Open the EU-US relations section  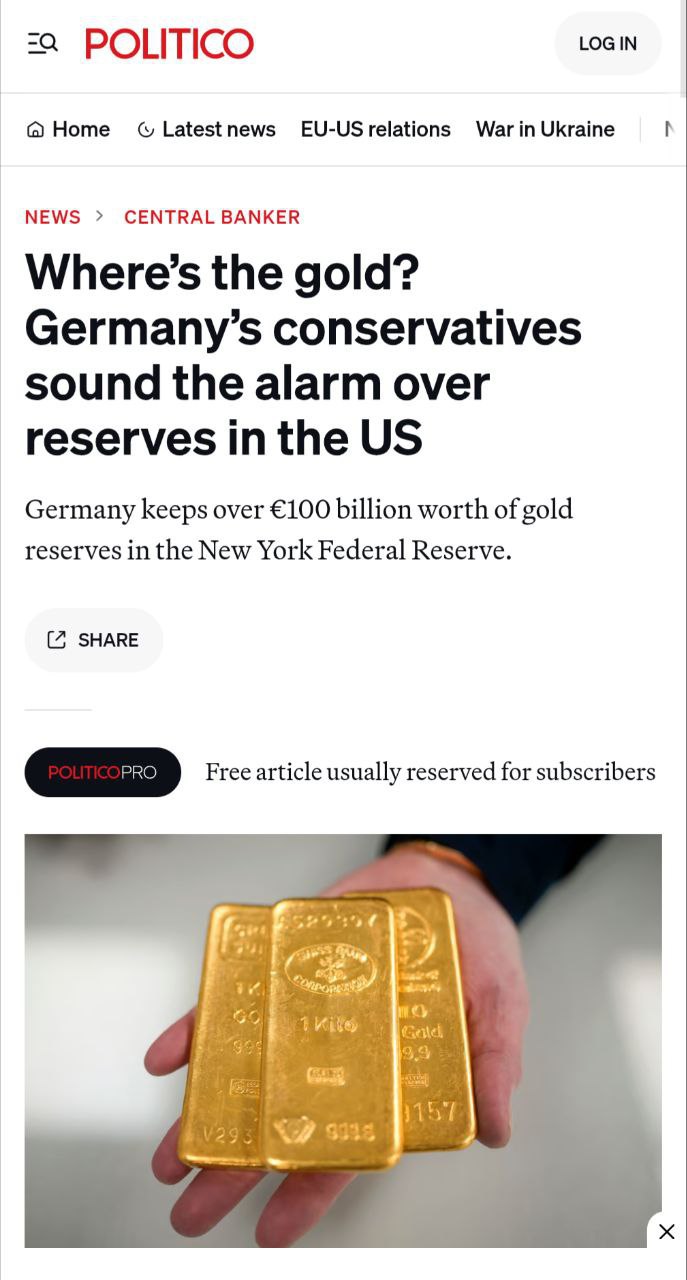point(375,129)
